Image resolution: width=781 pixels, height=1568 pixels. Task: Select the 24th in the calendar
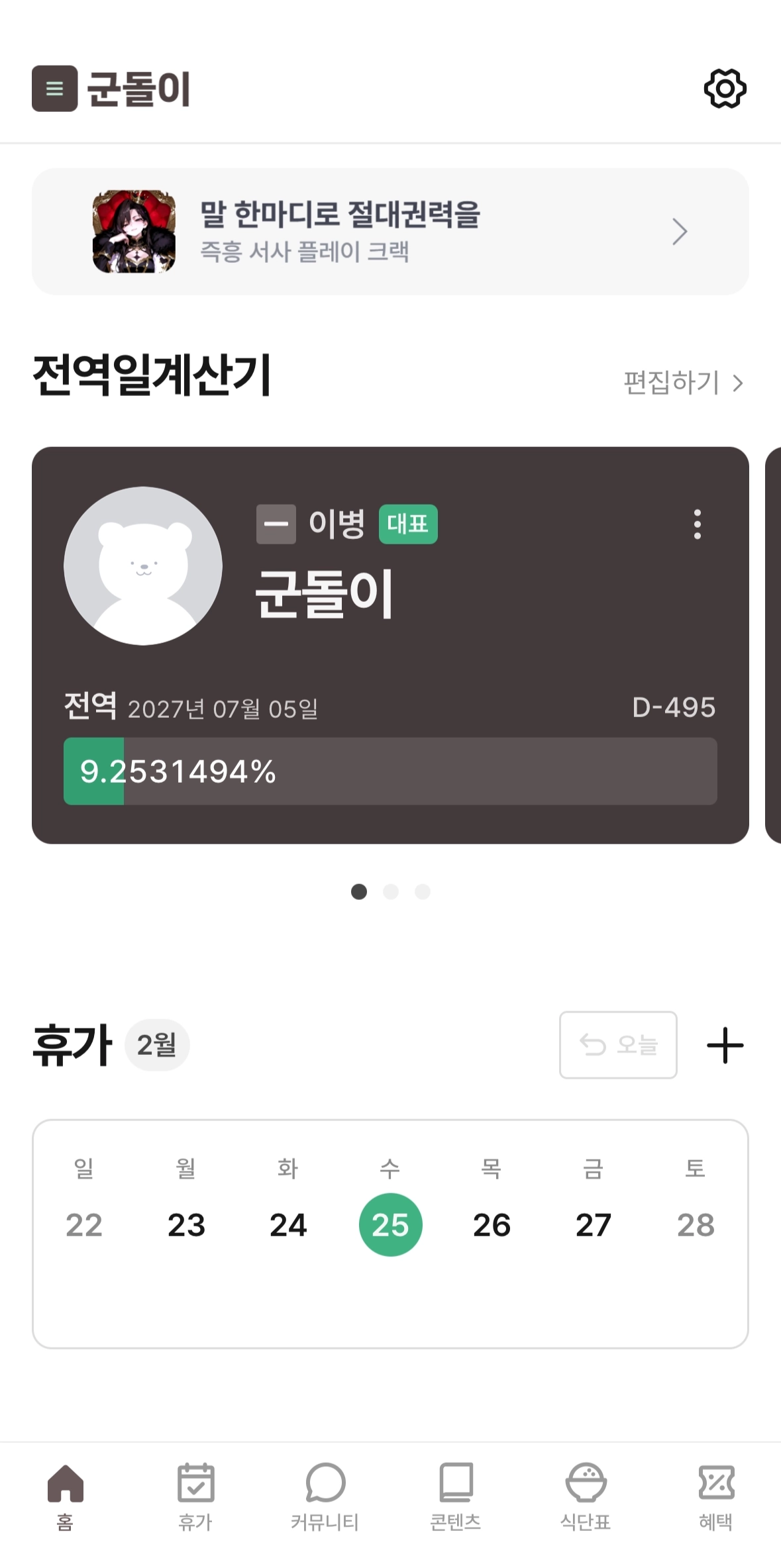[288, 1225]
